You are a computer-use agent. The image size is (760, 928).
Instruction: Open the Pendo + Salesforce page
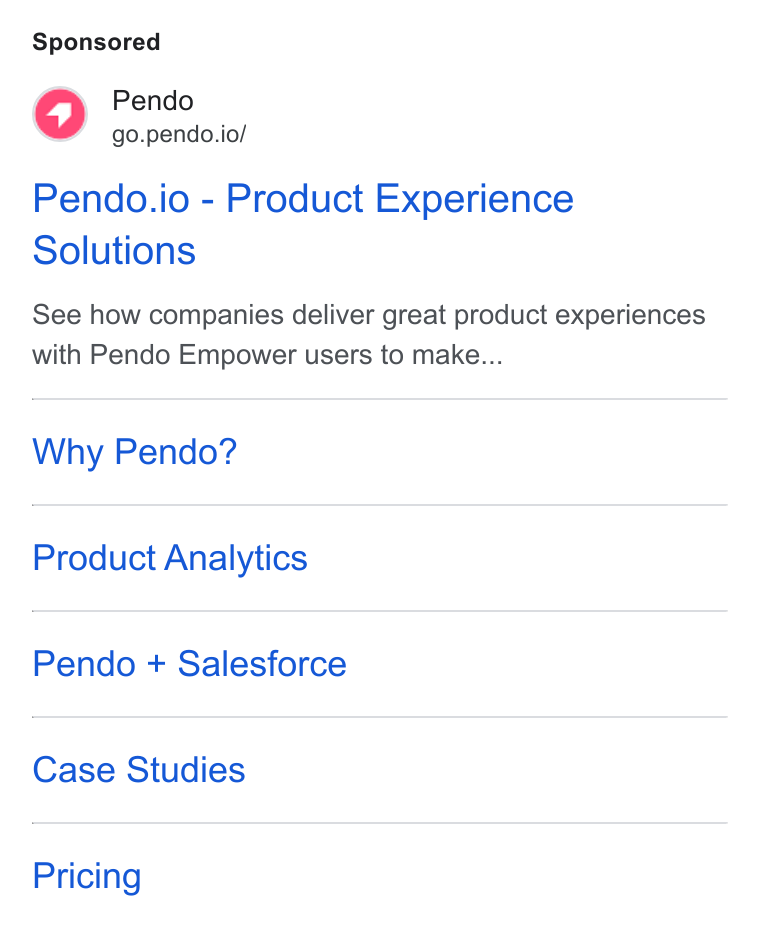(189, 664)
